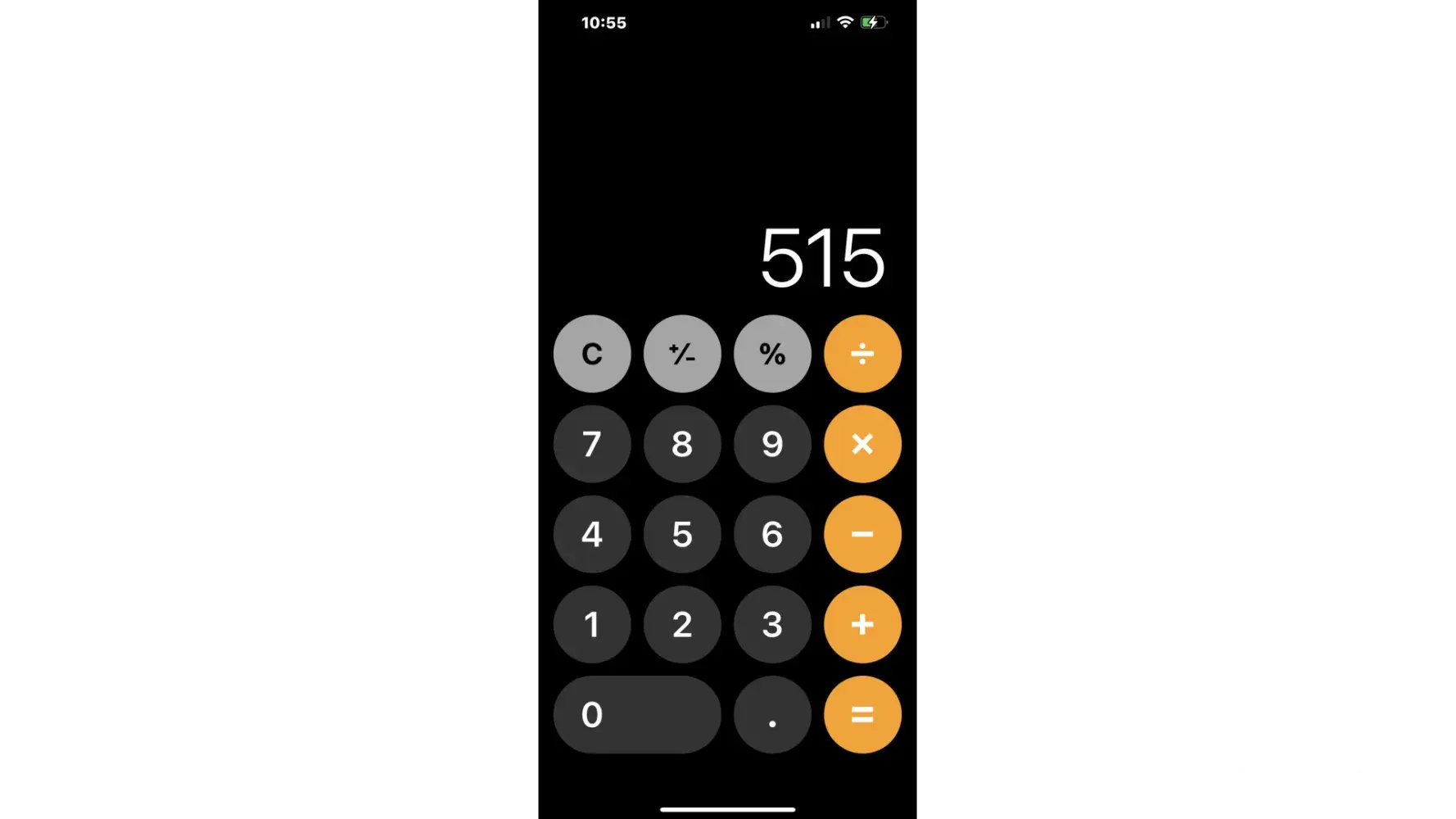Screen dimensions: 1456x819
Task: Enter the digit 6
Action: coord(772,534)
